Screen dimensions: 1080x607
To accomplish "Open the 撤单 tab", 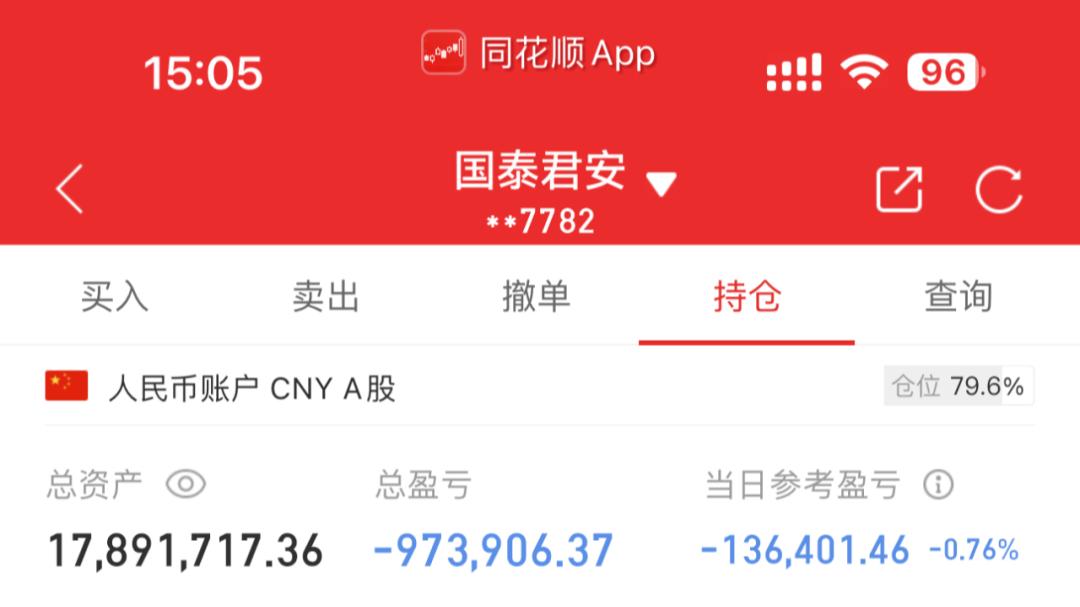I will click(x=536, y=297).
